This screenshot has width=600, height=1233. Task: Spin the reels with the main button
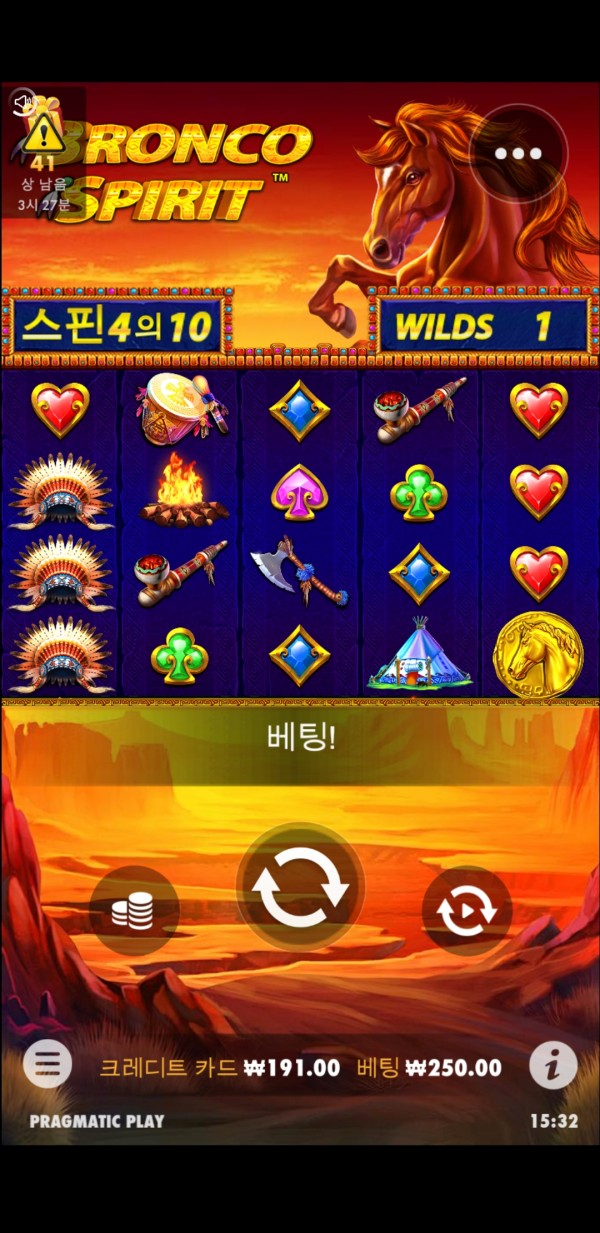[x=300, y=886]
